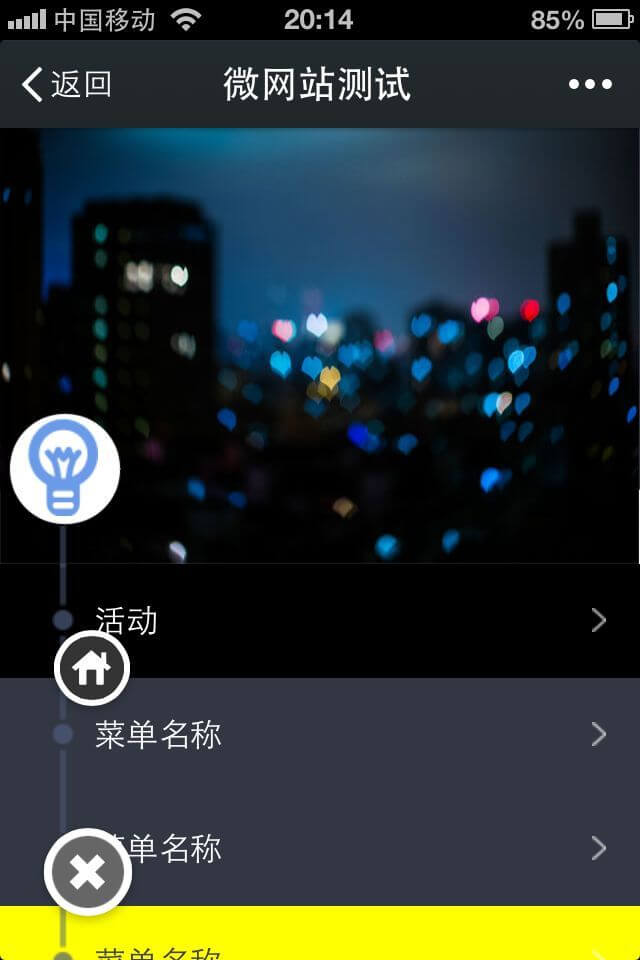Image resolution: width=640 pixels, height=960 pixels.
Task: Close the floating menu with X
Action: point(88,872)
